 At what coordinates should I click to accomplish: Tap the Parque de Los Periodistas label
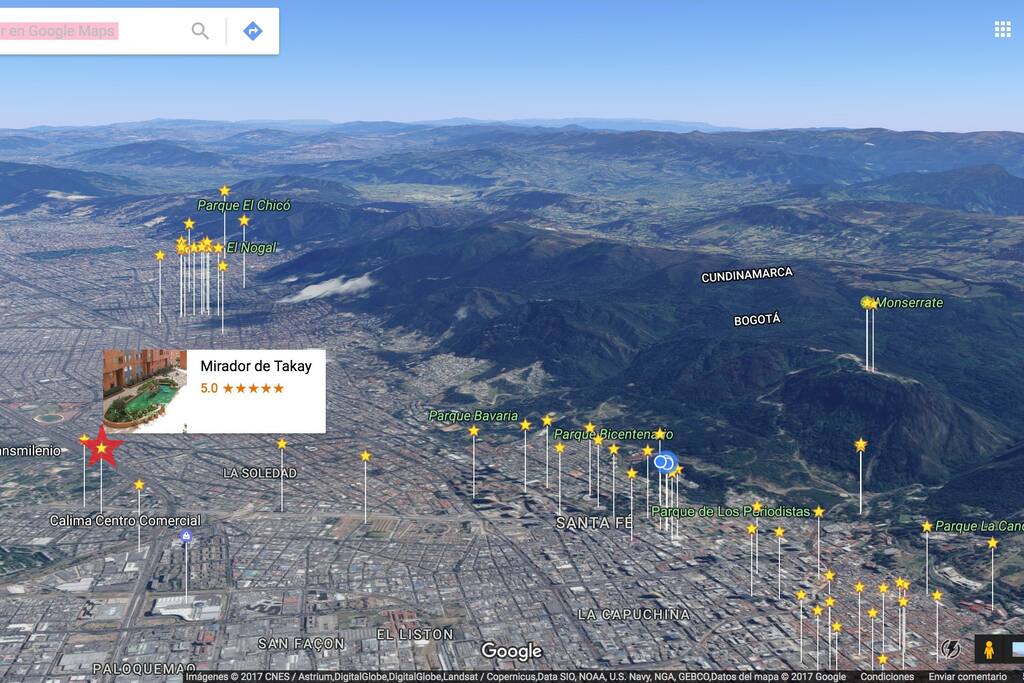pos(730,511)
